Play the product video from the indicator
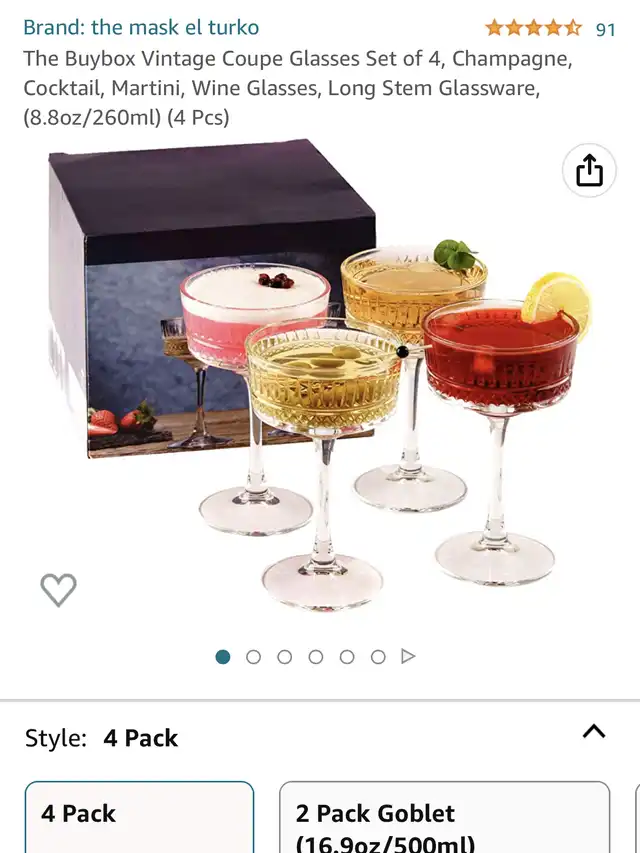 pyautogui.click(x=408, y=657)
